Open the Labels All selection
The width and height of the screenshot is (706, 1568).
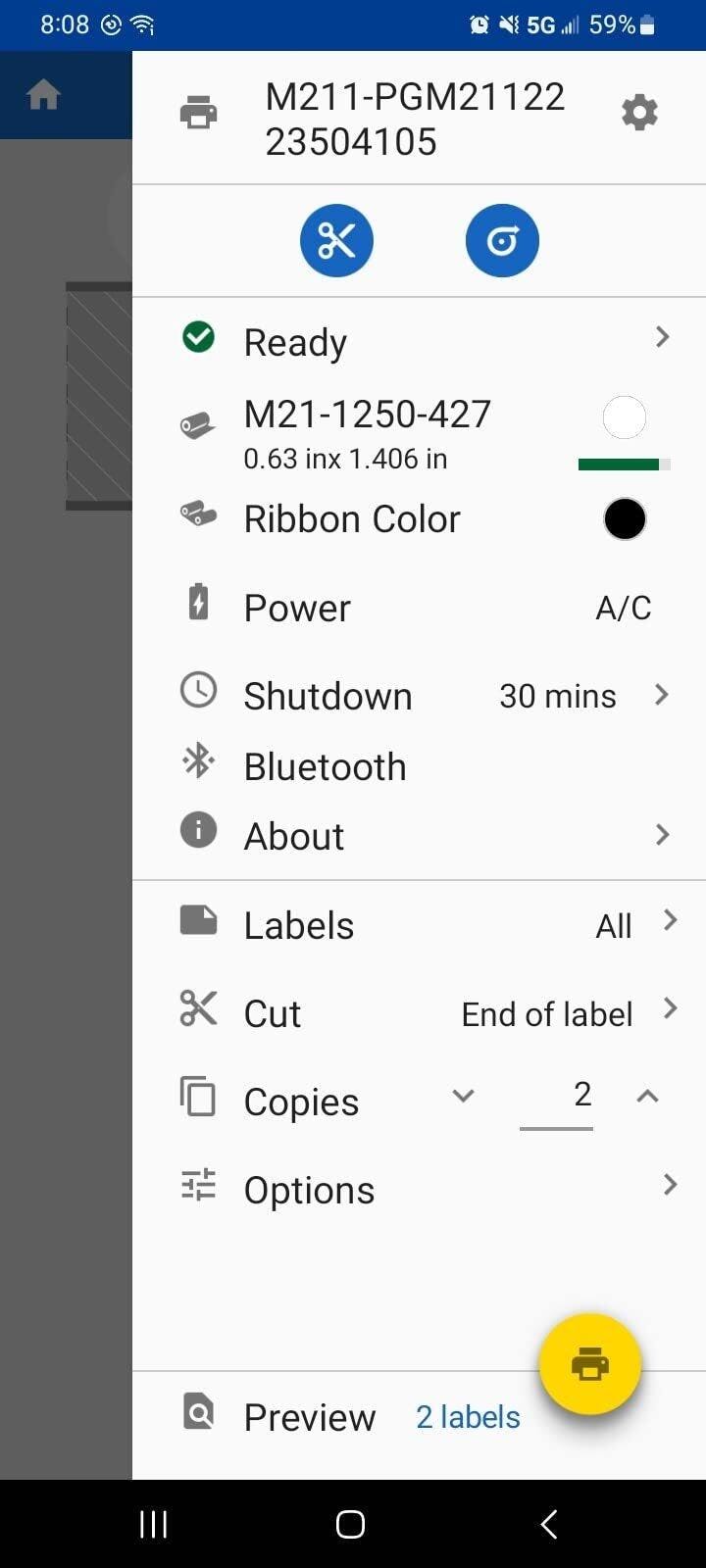[420, 924]
